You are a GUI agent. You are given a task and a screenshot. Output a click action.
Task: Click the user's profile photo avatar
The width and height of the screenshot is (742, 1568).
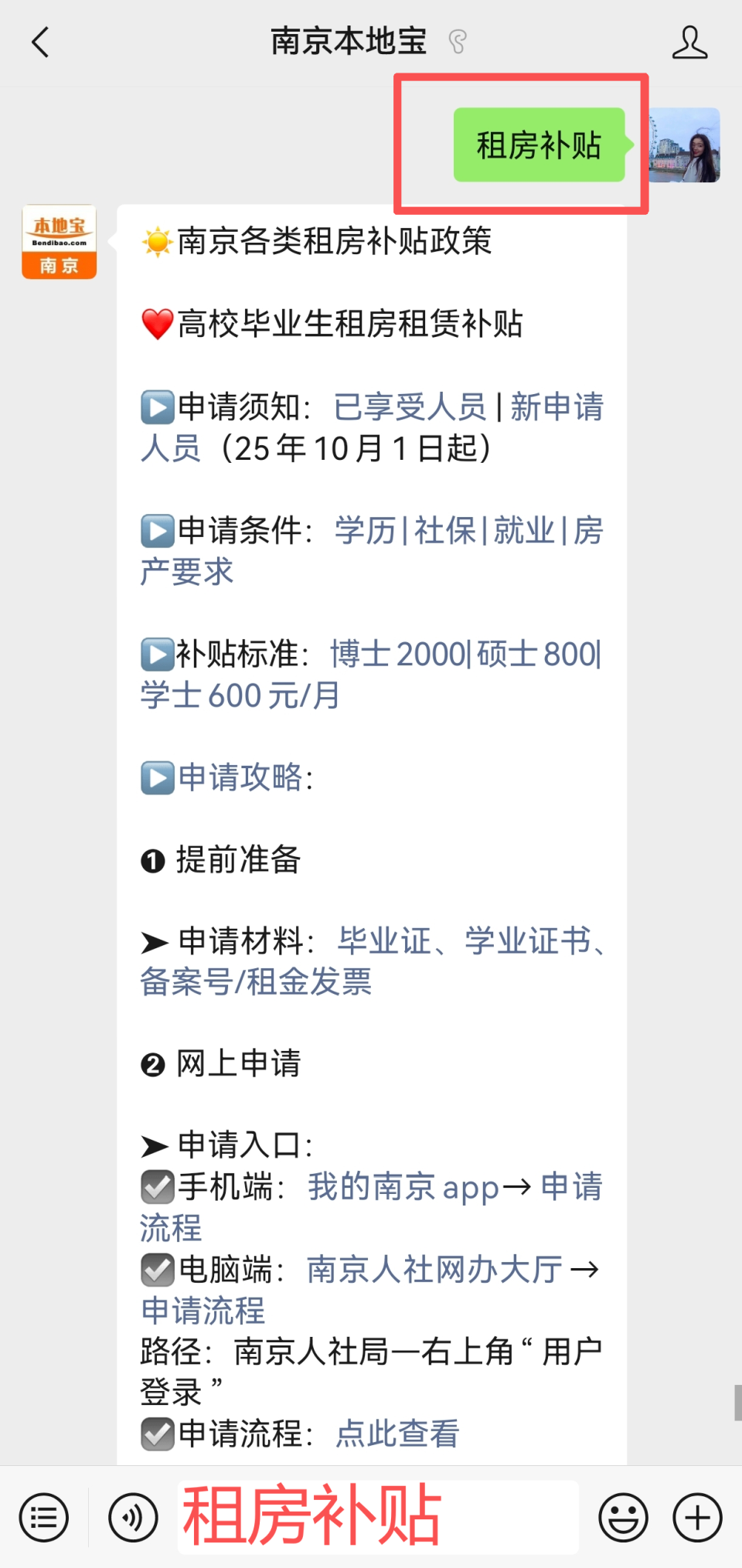[685, 145]
